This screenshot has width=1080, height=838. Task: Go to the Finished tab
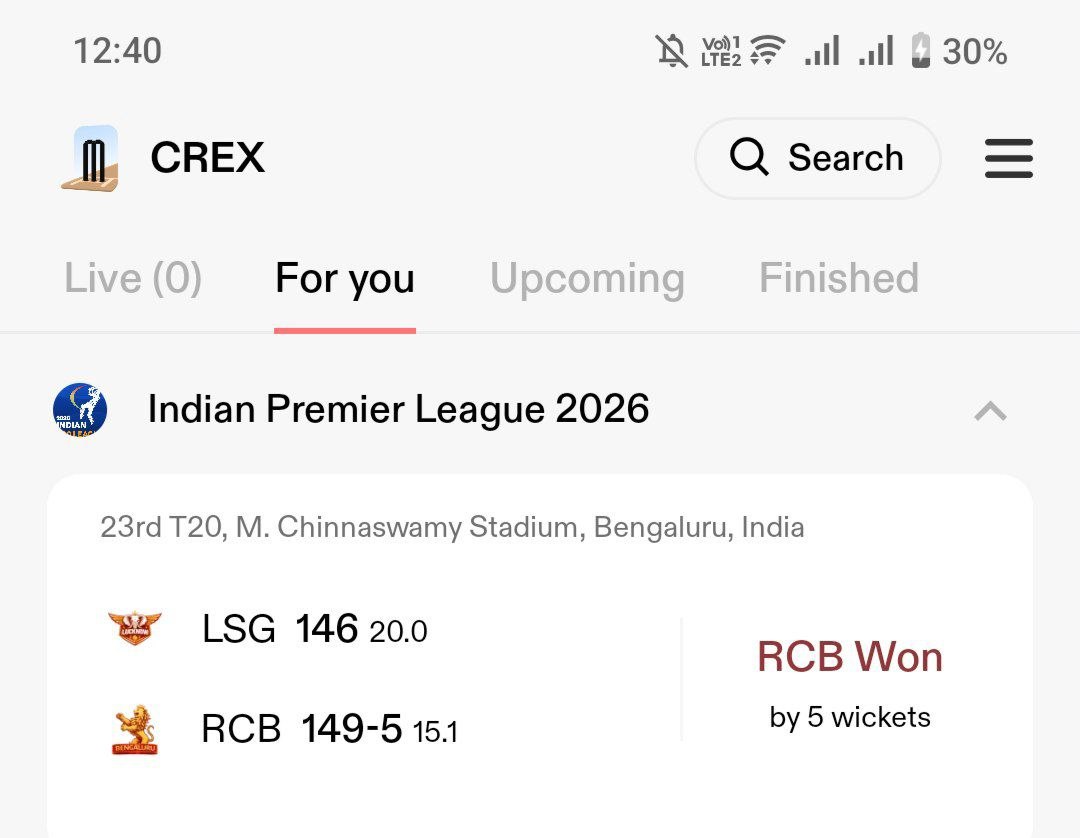click(x=839, y=279)
